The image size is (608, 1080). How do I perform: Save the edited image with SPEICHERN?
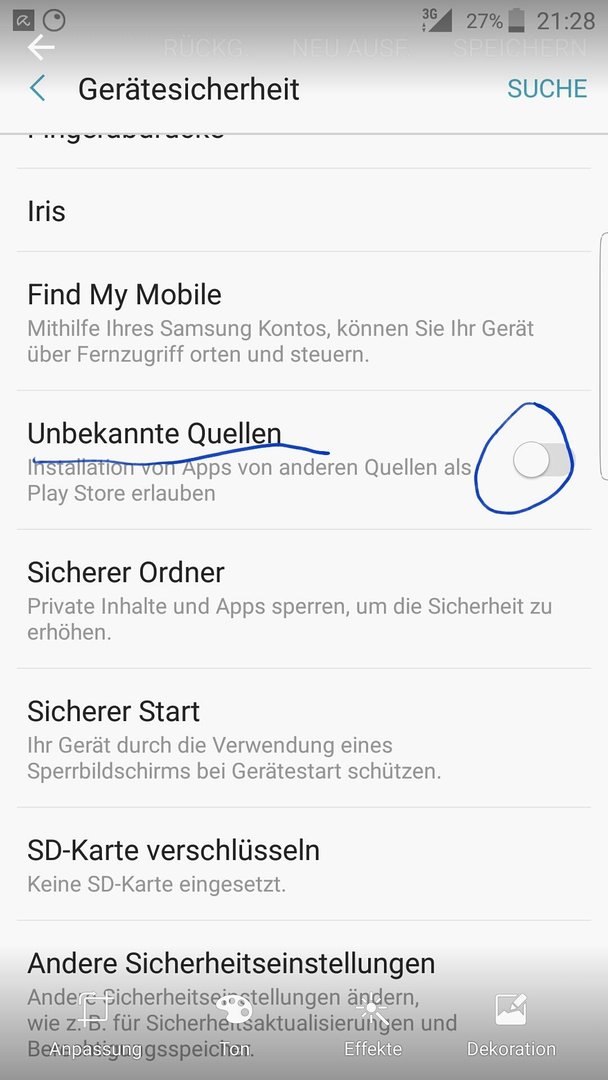pyautogui.click(x=520, y=48)
